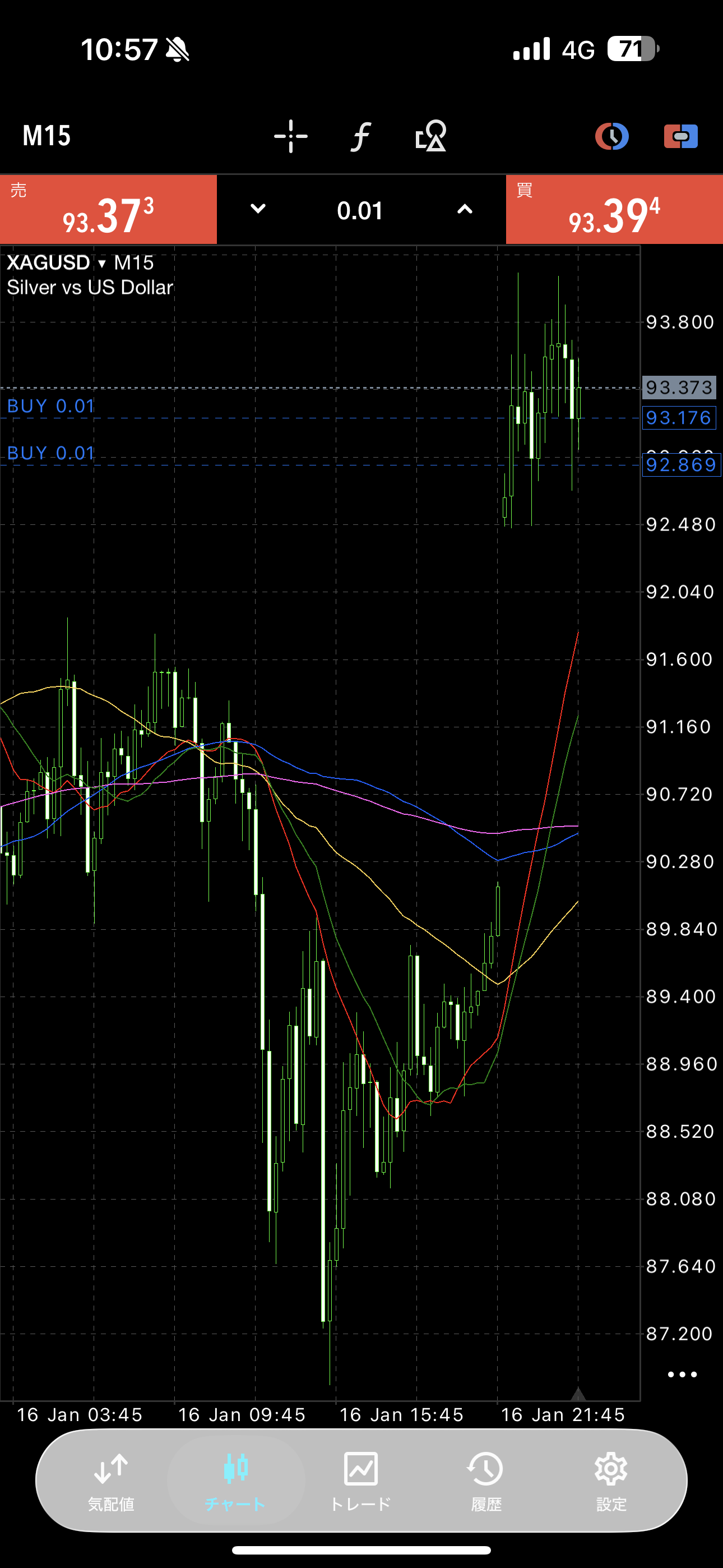Viewport: 723px width, 1568px height.
Task: Decrease the lot volume
Action: click(x=258, y=209)
